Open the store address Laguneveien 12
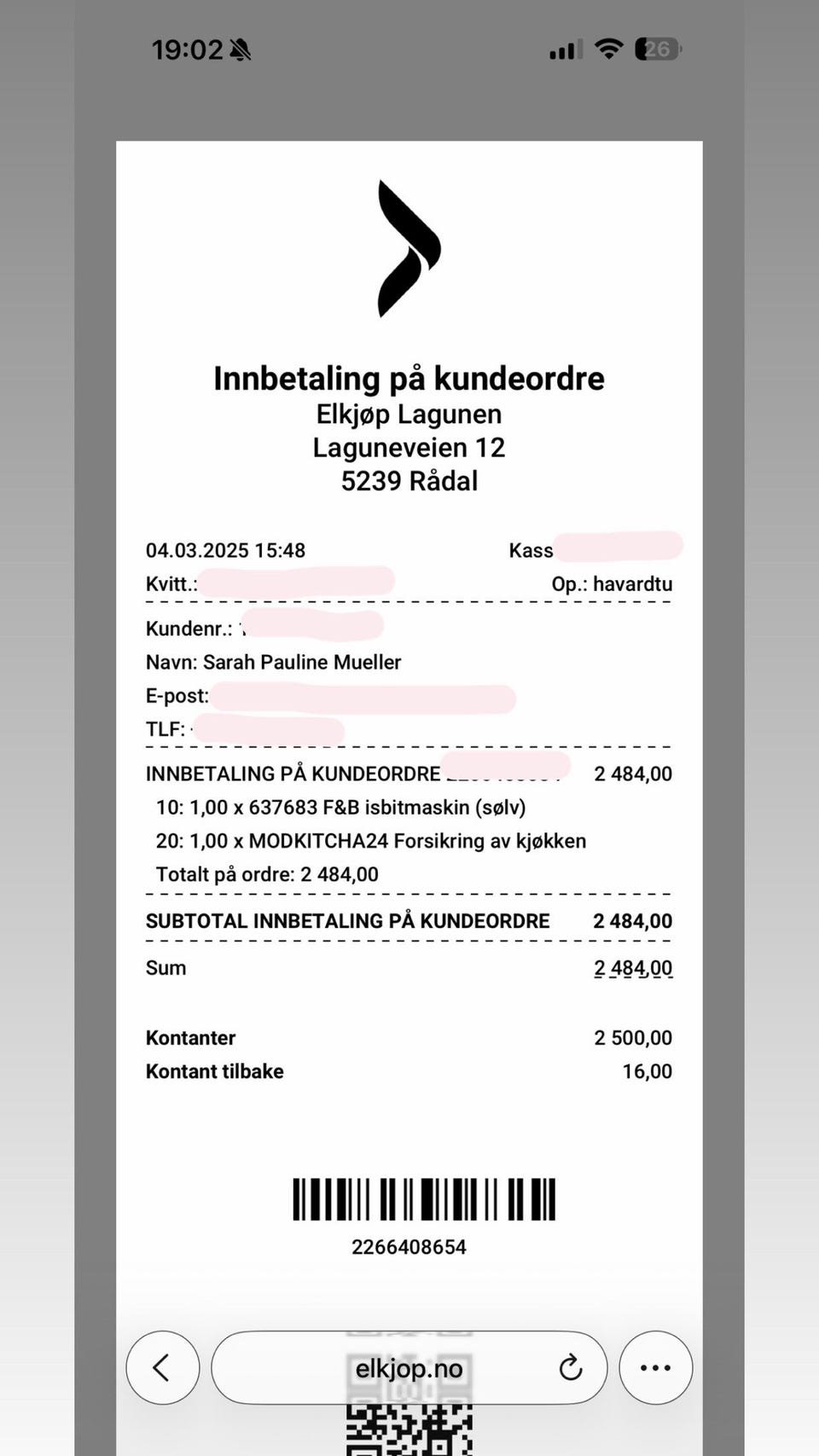 click(x=409, y=447)
